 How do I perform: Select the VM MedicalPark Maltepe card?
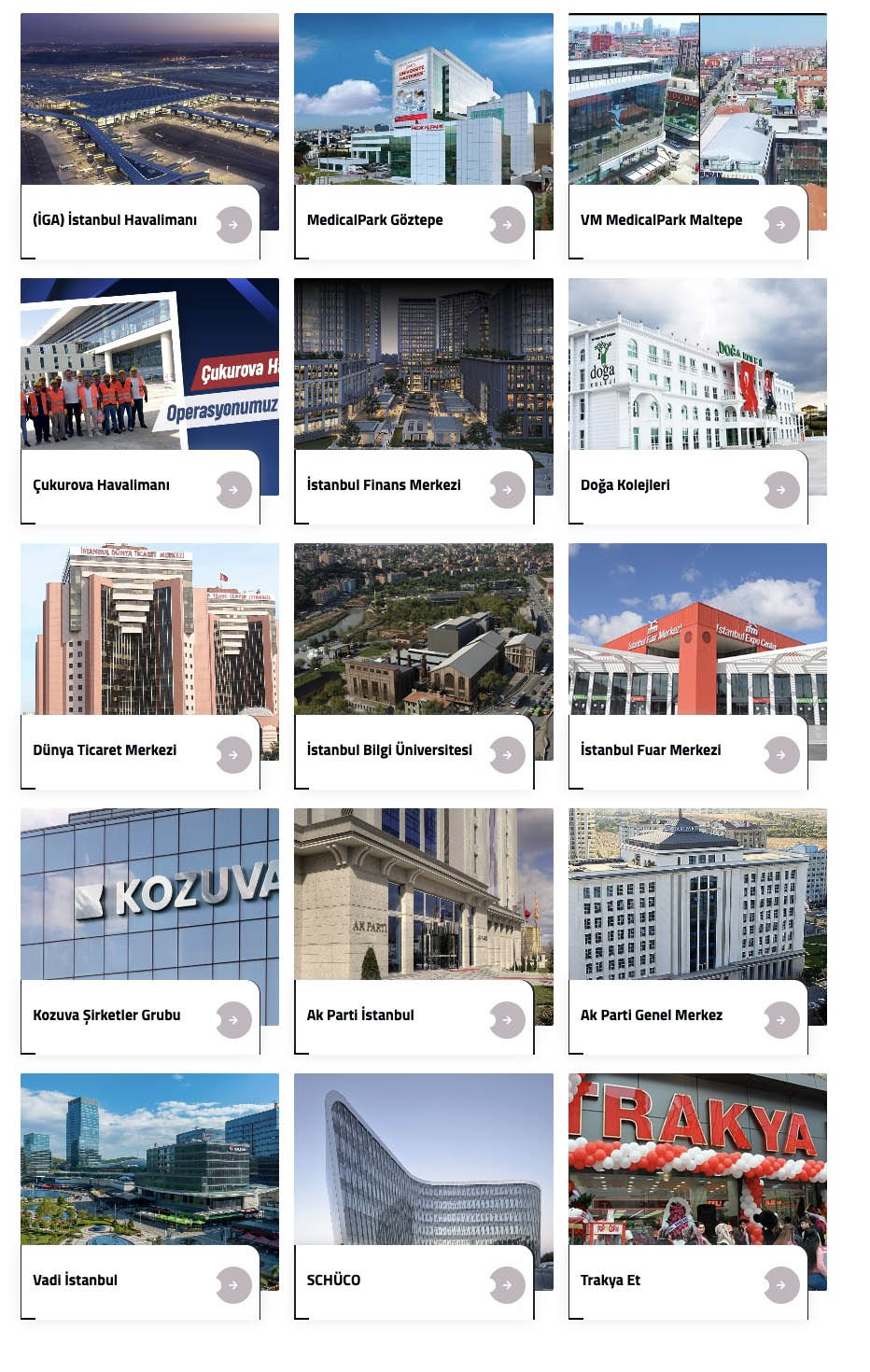coord(661,220)
